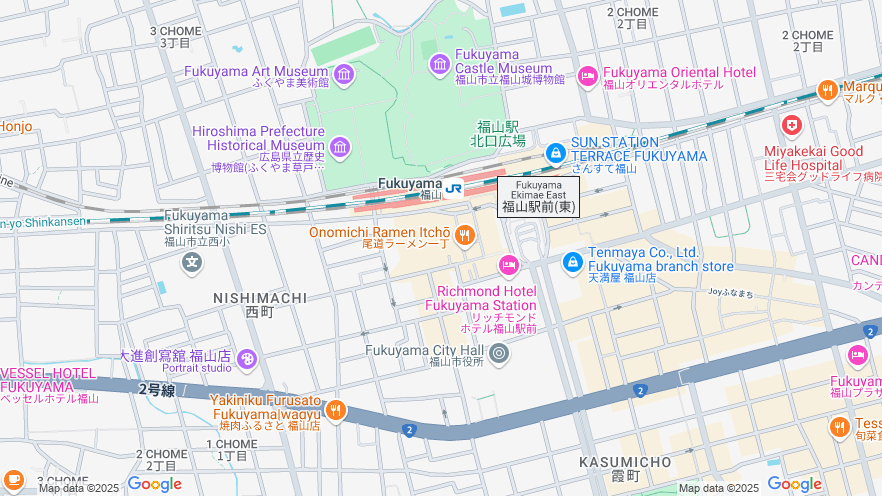
Task: Open Richmond Hotel Fukuyama Station pin
Action: 509,265
